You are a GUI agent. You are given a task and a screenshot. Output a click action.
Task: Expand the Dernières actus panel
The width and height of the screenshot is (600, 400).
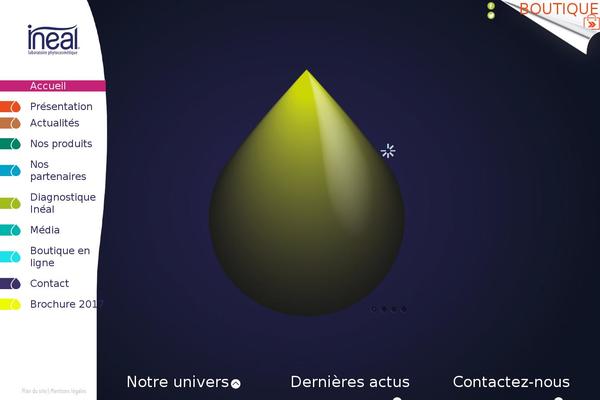pos(350,382)
